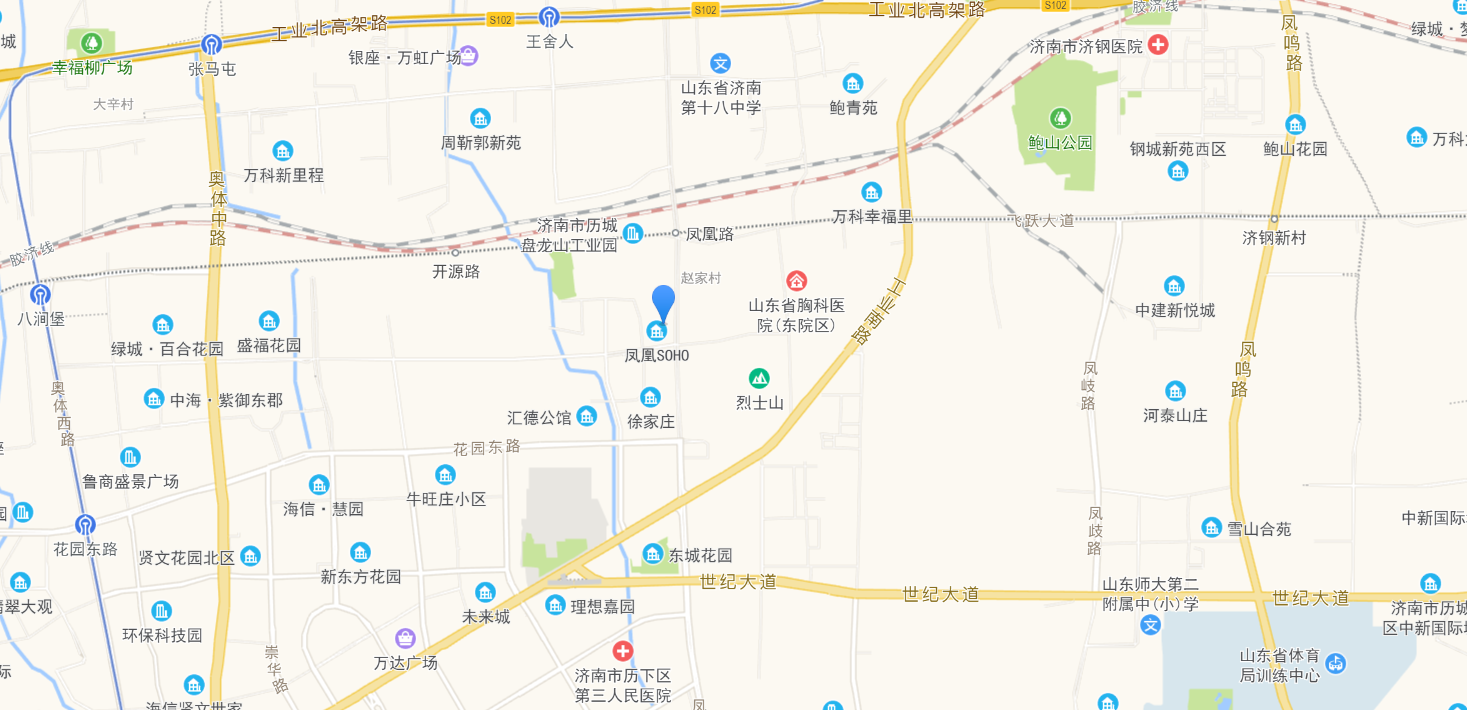Select the 中建新悦城 marker
This screenshot has width=1467, height=710.
point(1174,286)
